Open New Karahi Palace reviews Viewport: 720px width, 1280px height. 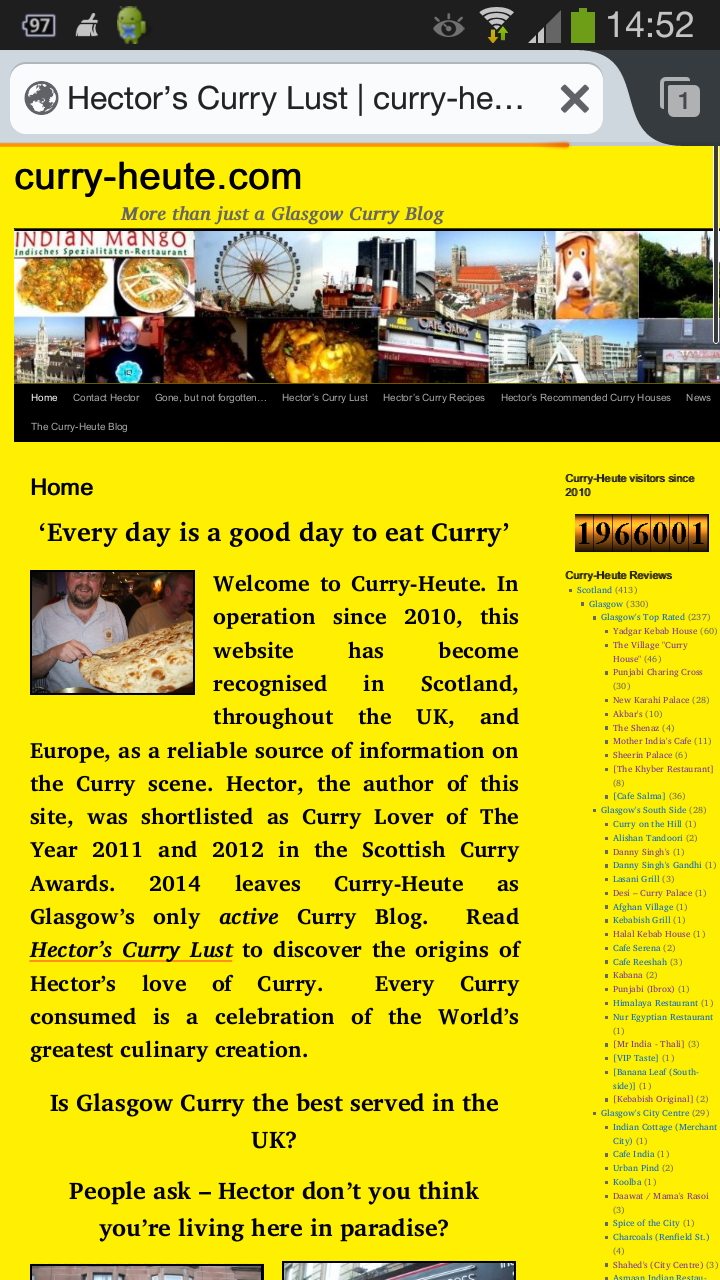pyautogui.click(x=651, y=700)
